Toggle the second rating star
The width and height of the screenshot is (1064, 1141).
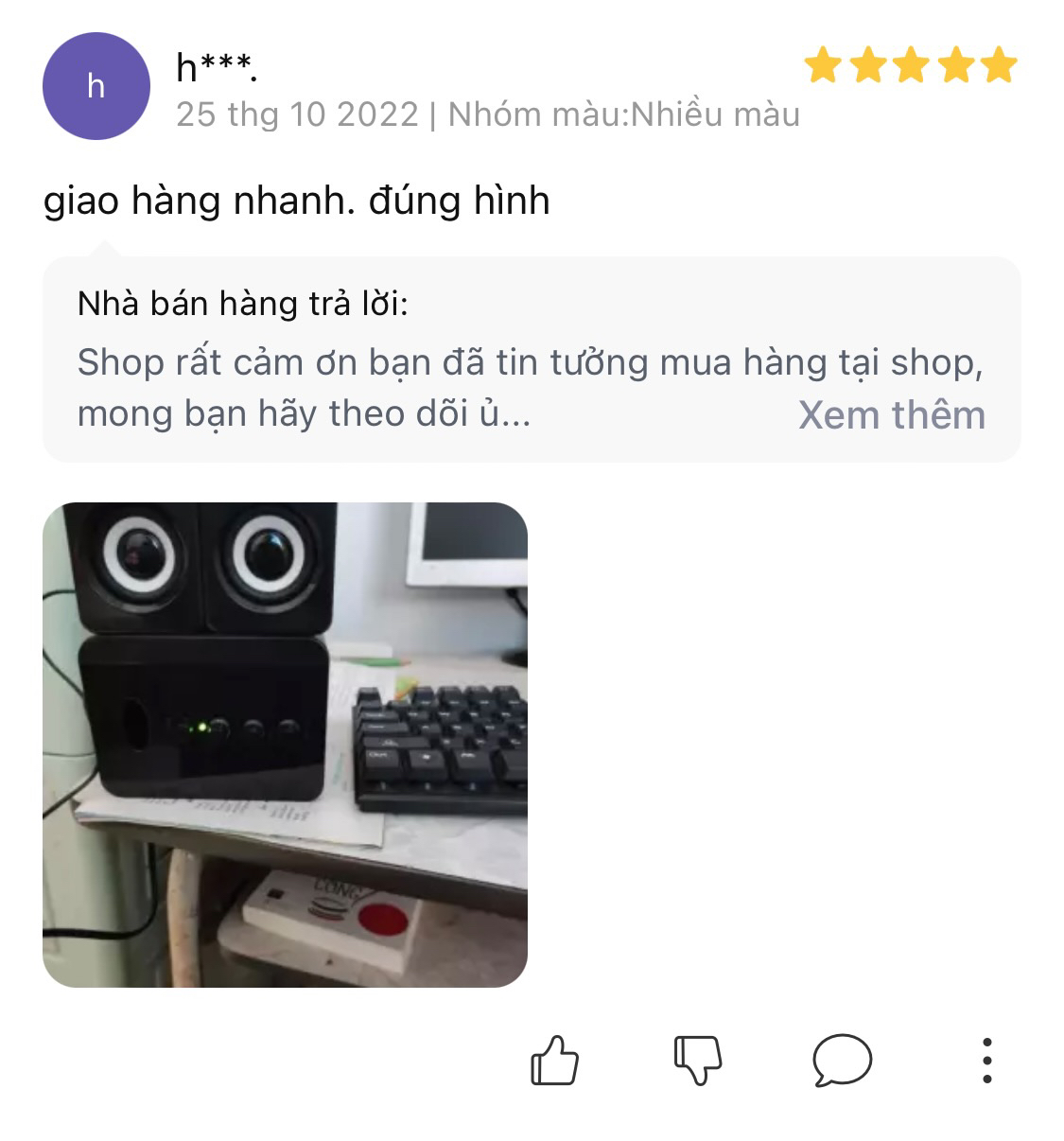click(x=869, y=65)
